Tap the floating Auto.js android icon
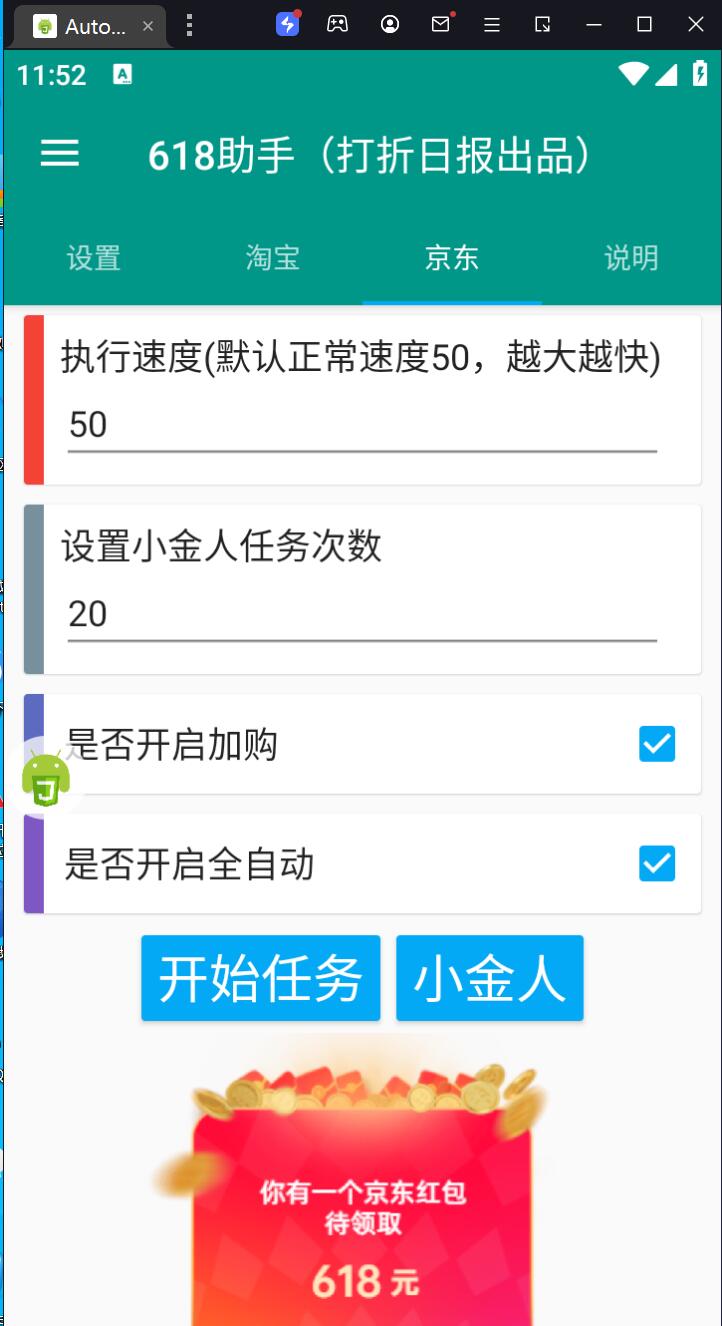Image resolution: width=722 pixels, height=1326 pixels. [46, 780]
